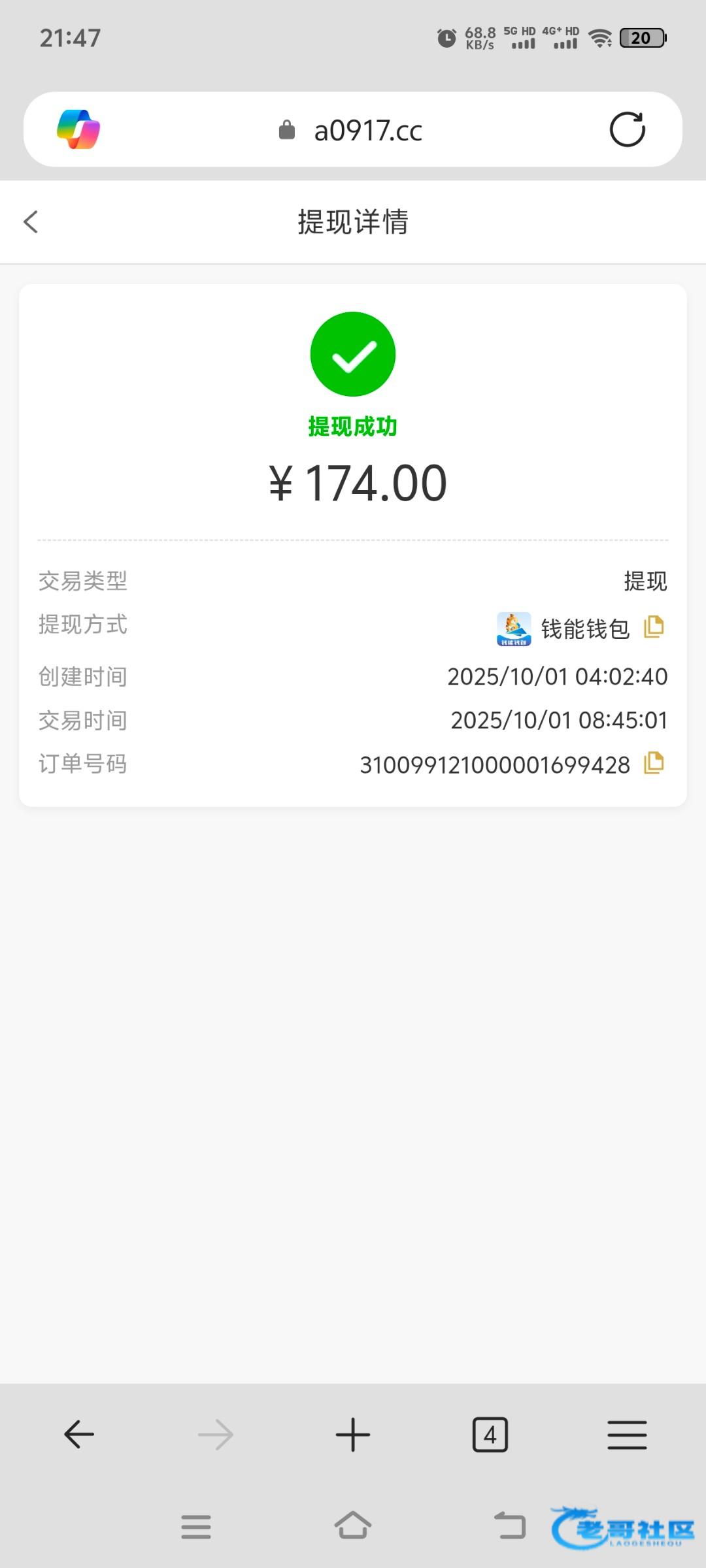Show the open tabs switcher
The image size is (706, 1568).
point(490,1435)
